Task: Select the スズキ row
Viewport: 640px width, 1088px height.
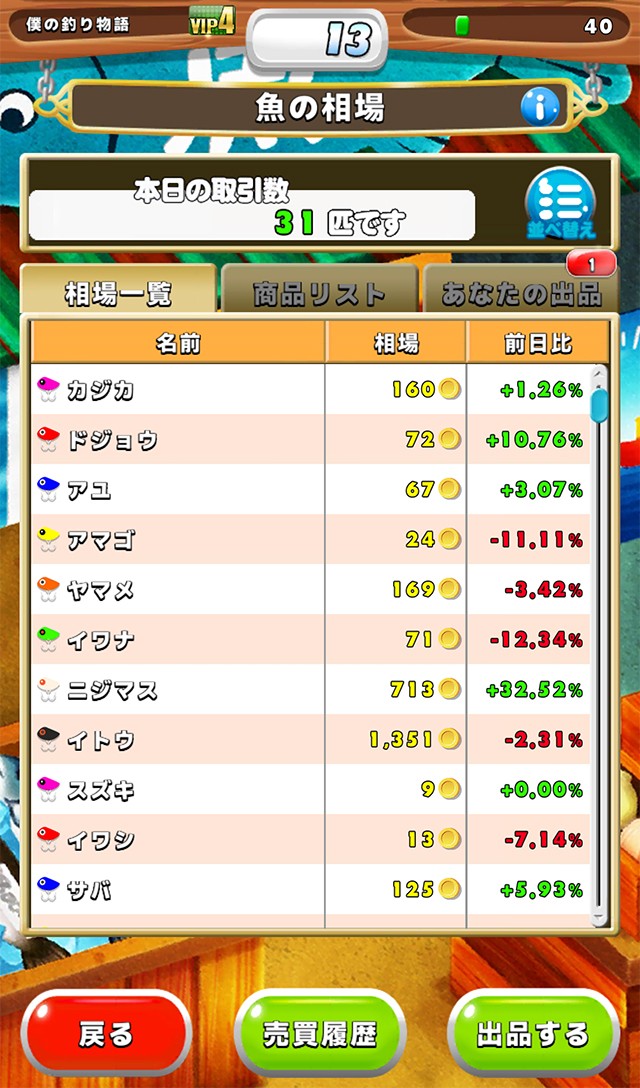Action: pyautogui.click(x=310, y=789)
